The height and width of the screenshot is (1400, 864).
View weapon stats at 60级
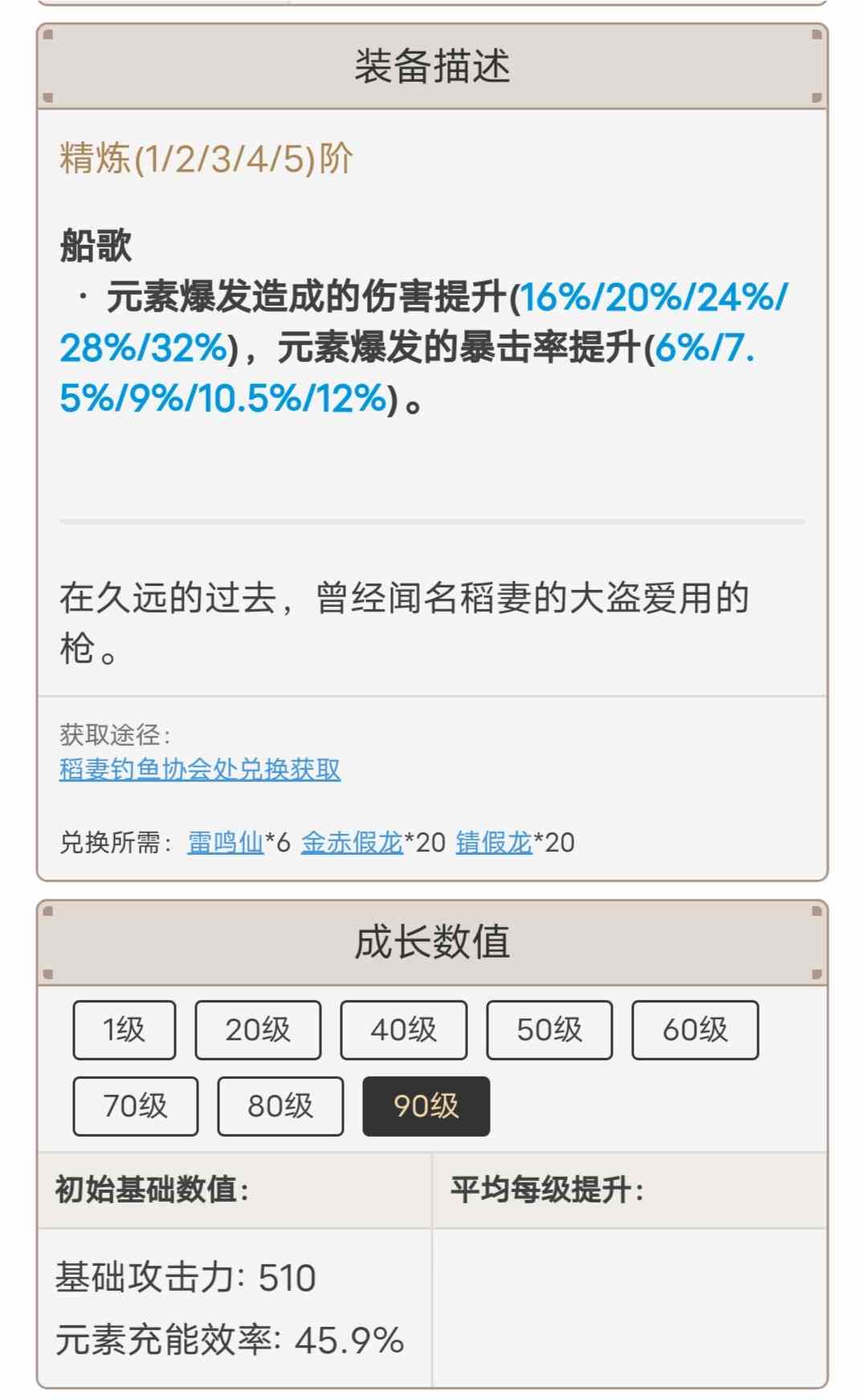tap(695, 1030)
